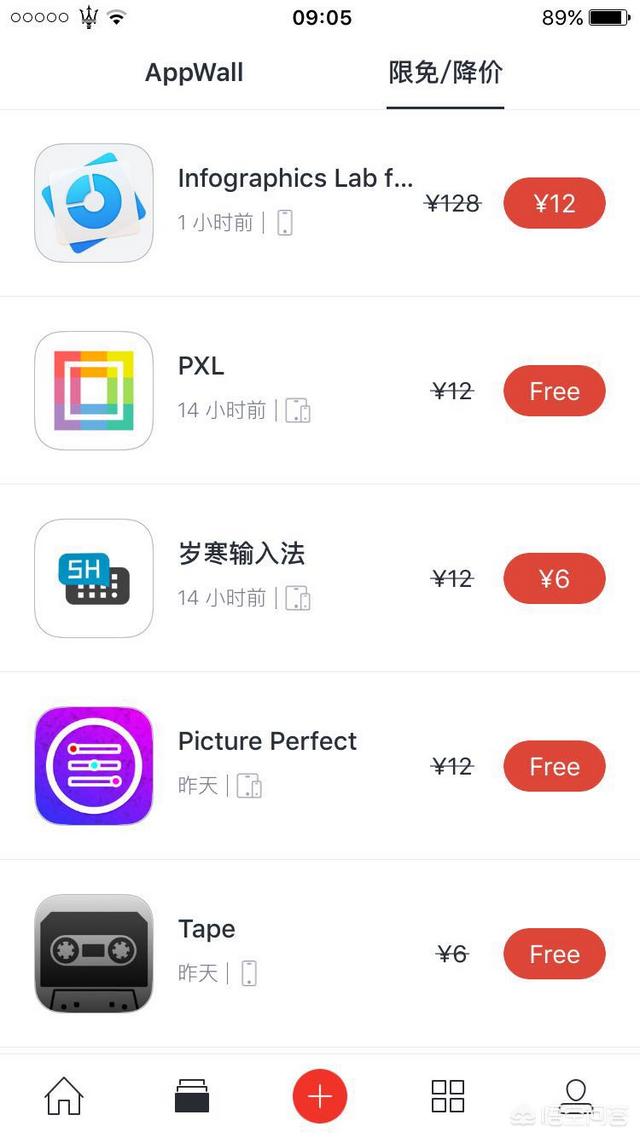Switch to the AppWall tab
The image size is (640, 1138).
click(194, 73)
